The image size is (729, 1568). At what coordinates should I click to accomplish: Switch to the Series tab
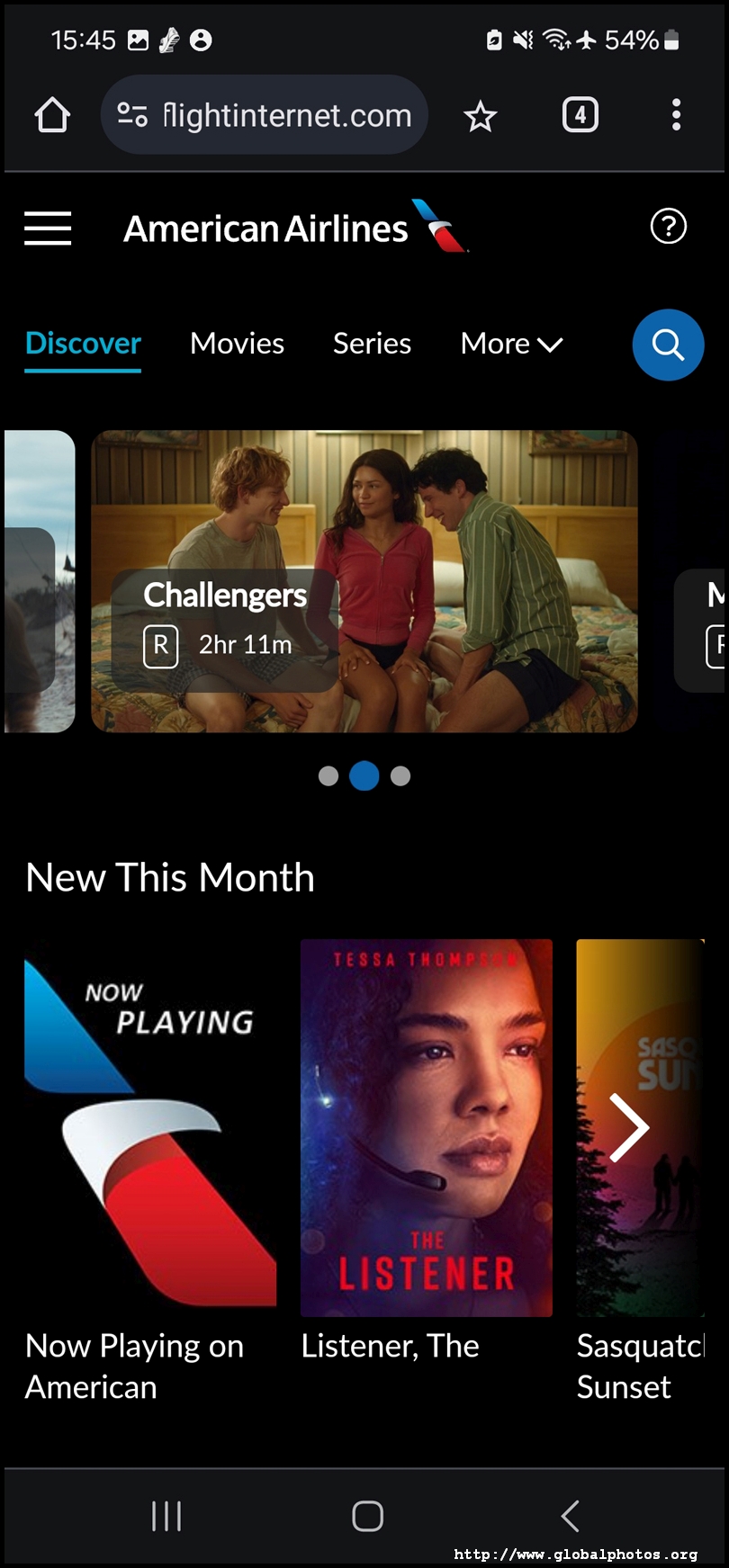(x=372, y=344)
